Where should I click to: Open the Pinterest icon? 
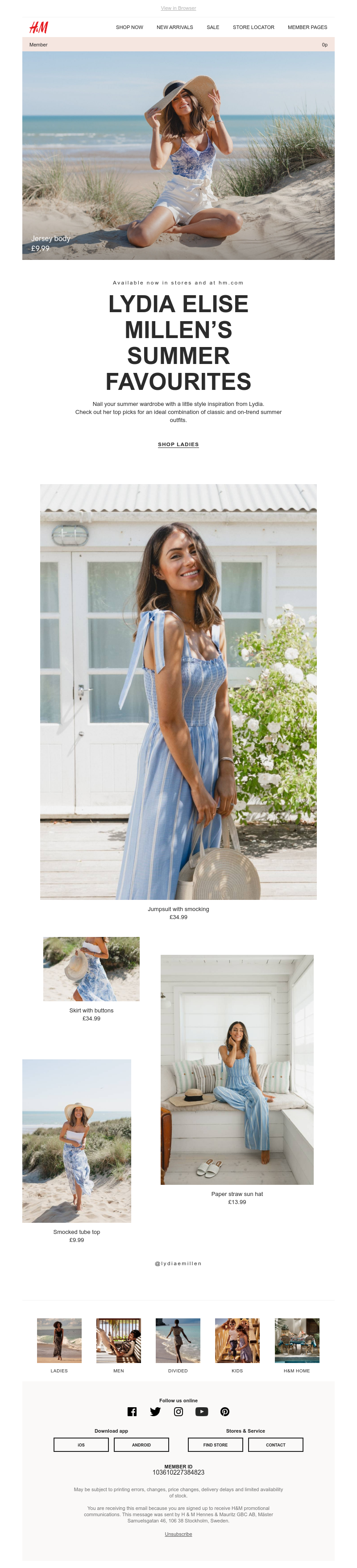pyautogui.click(x=224, y=1412)
